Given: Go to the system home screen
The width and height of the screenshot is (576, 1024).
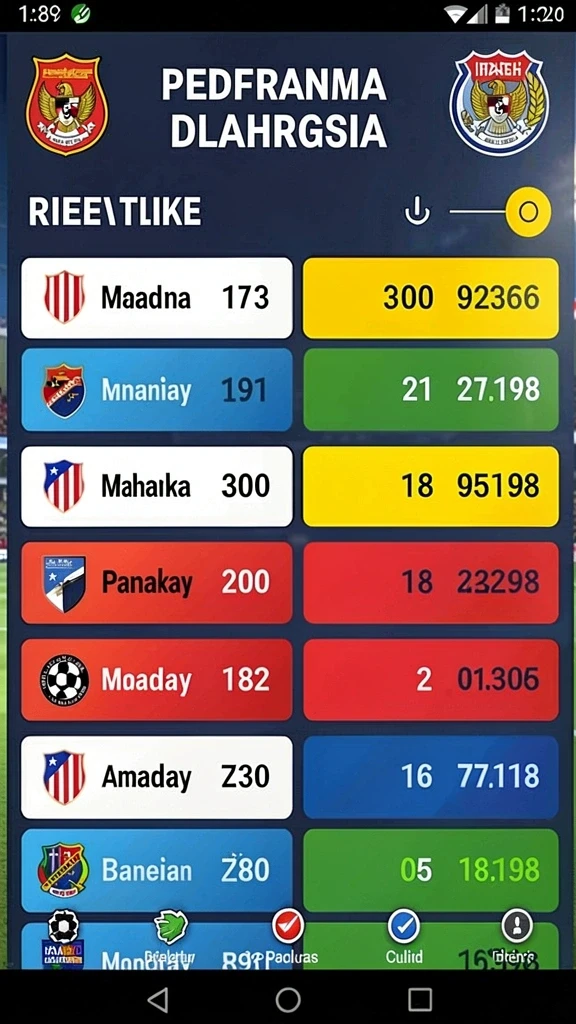Looking at the screenshot, I should [x=288, y=999].
